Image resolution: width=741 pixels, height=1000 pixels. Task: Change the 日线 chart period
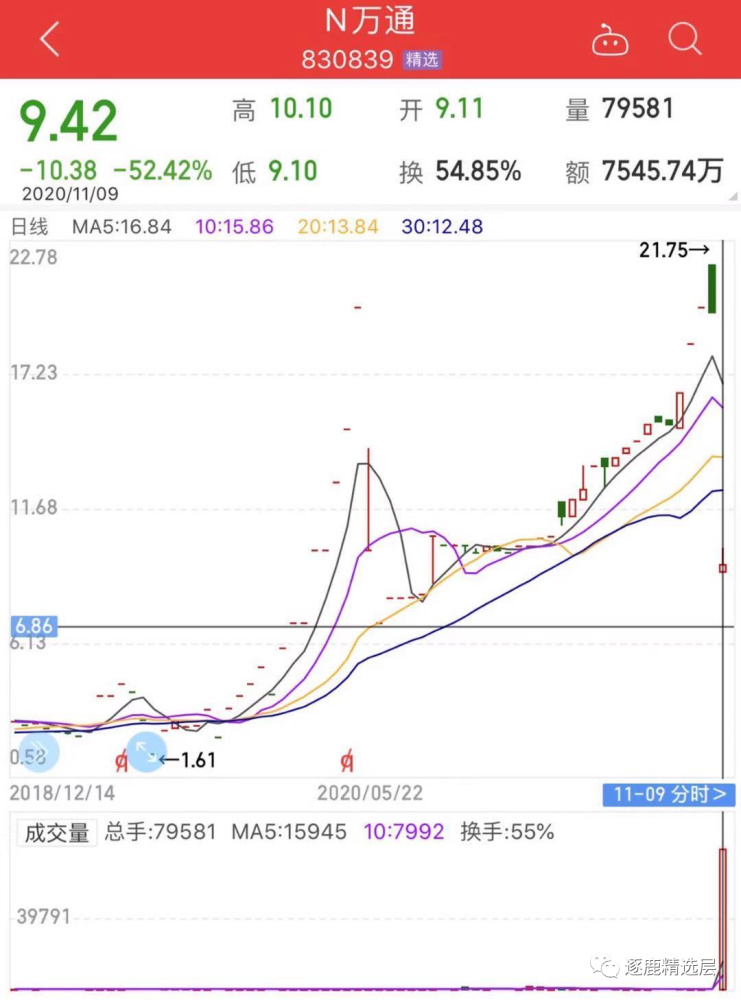click(29, 227)
